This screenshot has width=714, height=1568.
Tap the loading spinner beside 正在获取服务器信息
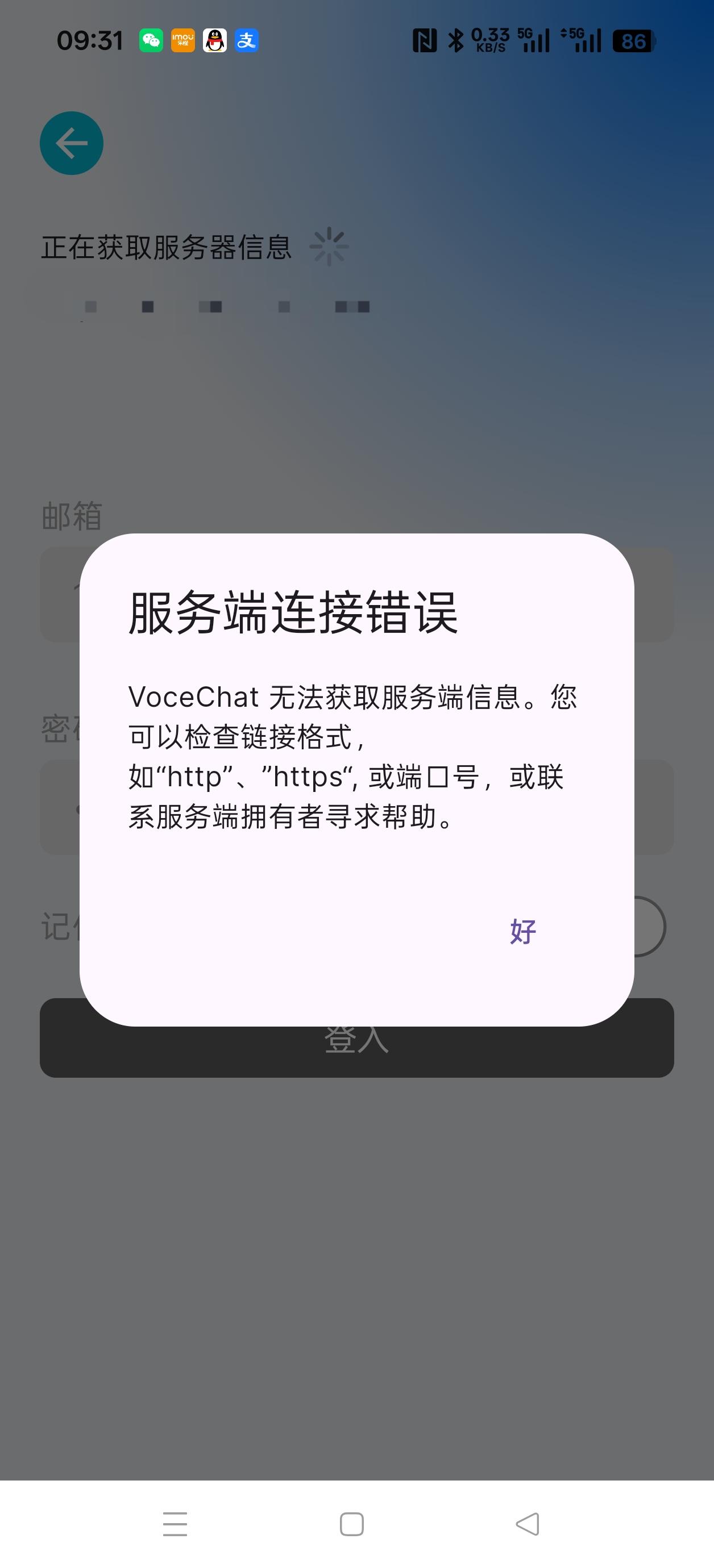[329, 247]
